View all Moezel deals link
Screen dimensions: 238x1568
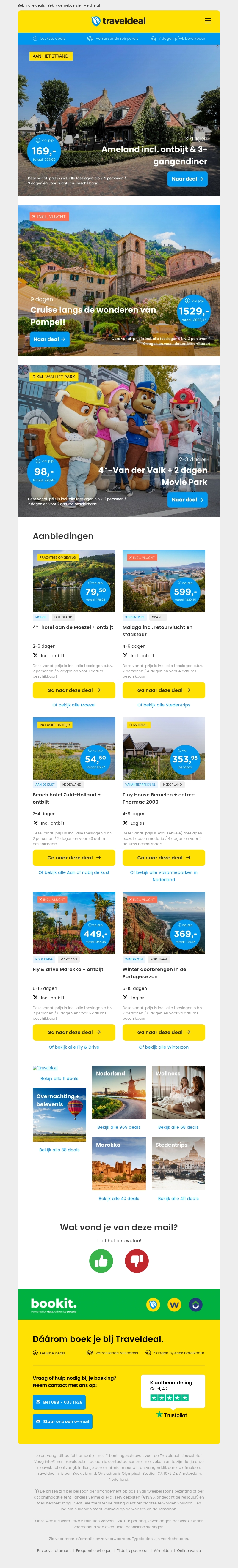[x=74, y=705]
